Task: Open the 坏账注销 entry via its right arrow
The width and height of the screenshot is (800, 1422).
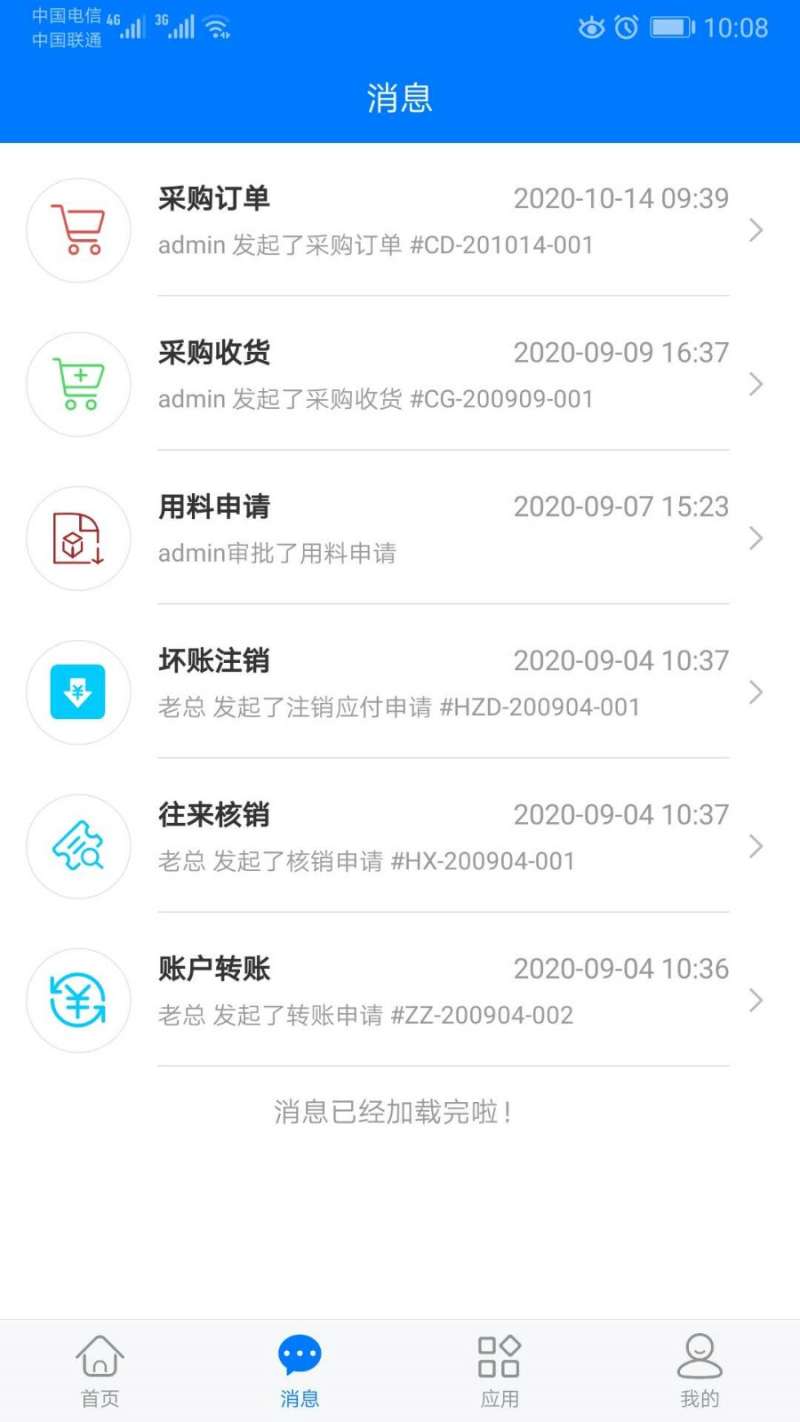Action: [757, 692]
